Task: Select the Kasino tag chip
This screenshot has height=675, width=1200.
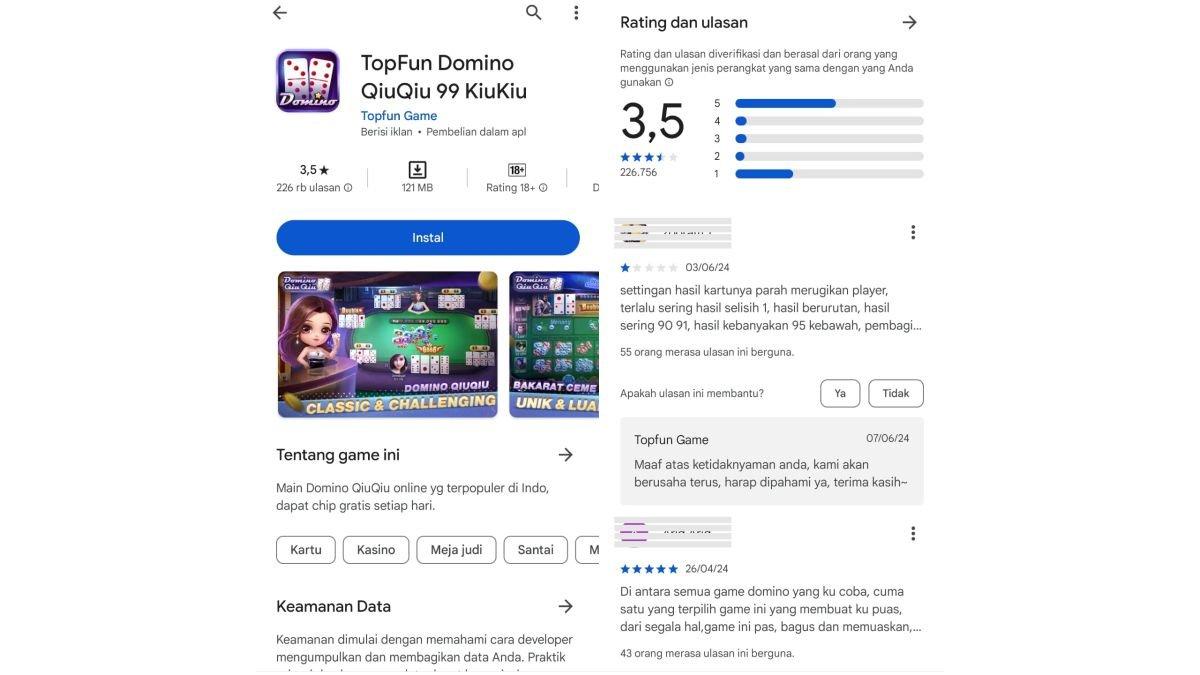Action: 376,550
